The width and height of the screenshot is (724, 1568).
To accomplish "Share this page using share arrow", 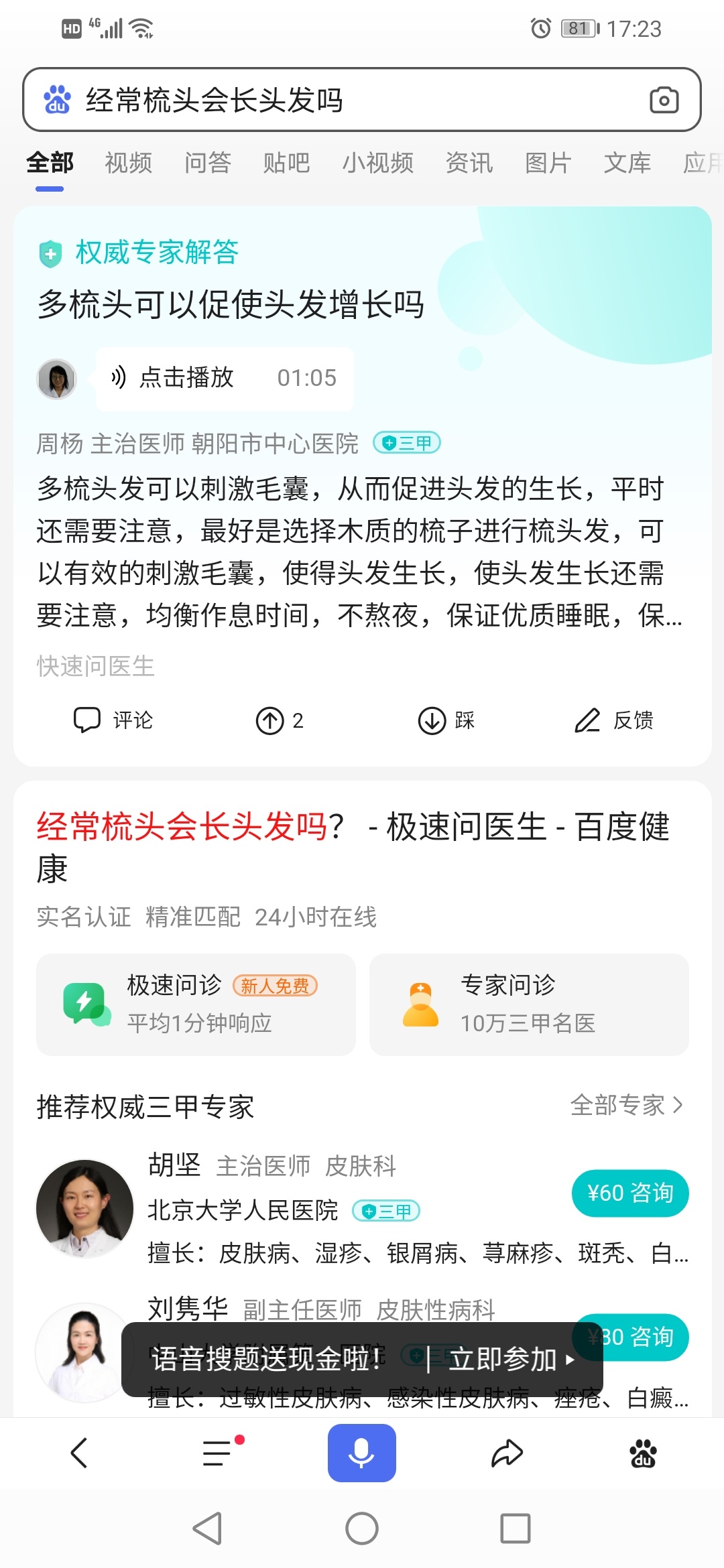I will coord(507,1453).
